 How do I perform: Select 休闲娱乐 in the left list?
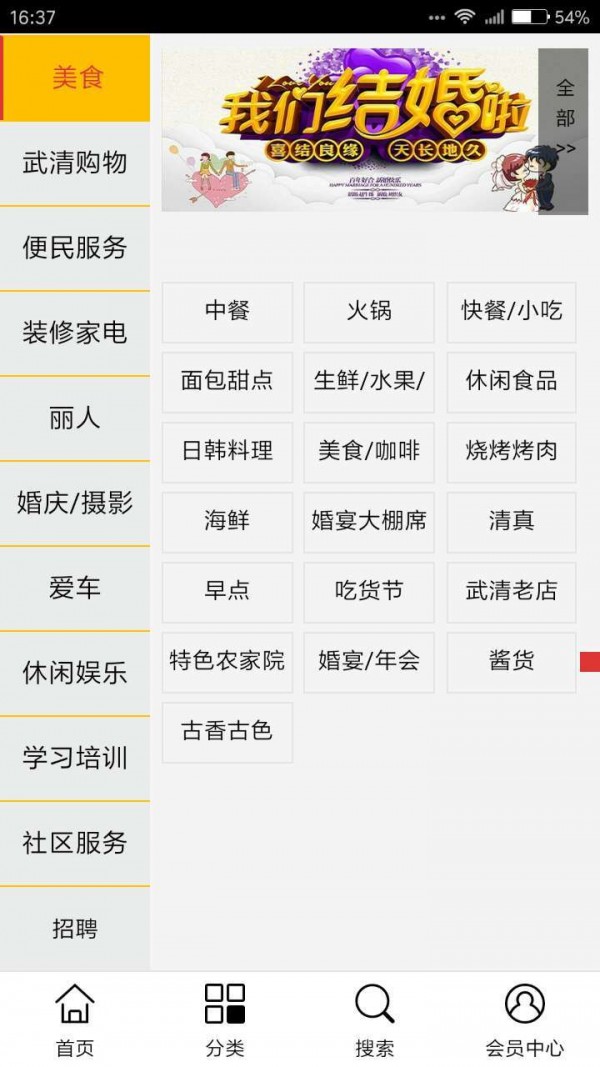pos(75,674)
